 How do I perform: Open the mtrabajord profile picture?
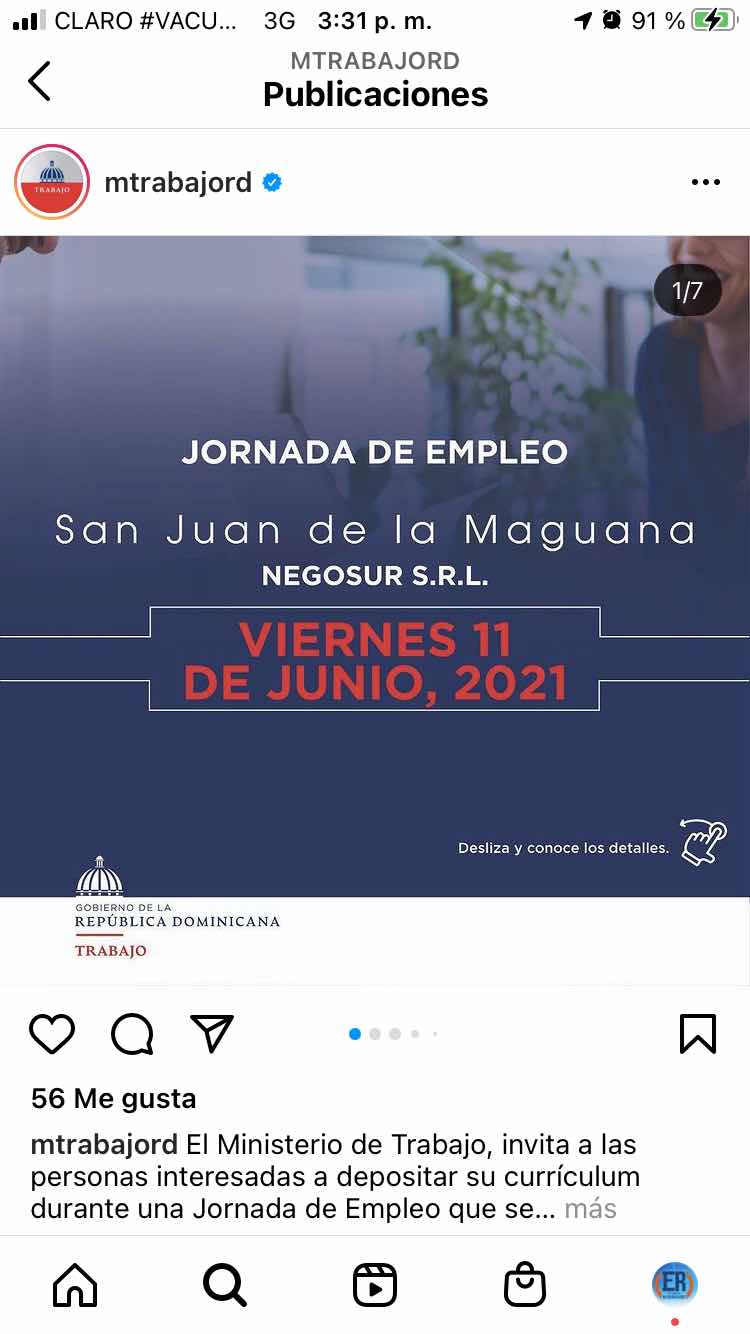(x=52, y=182)
